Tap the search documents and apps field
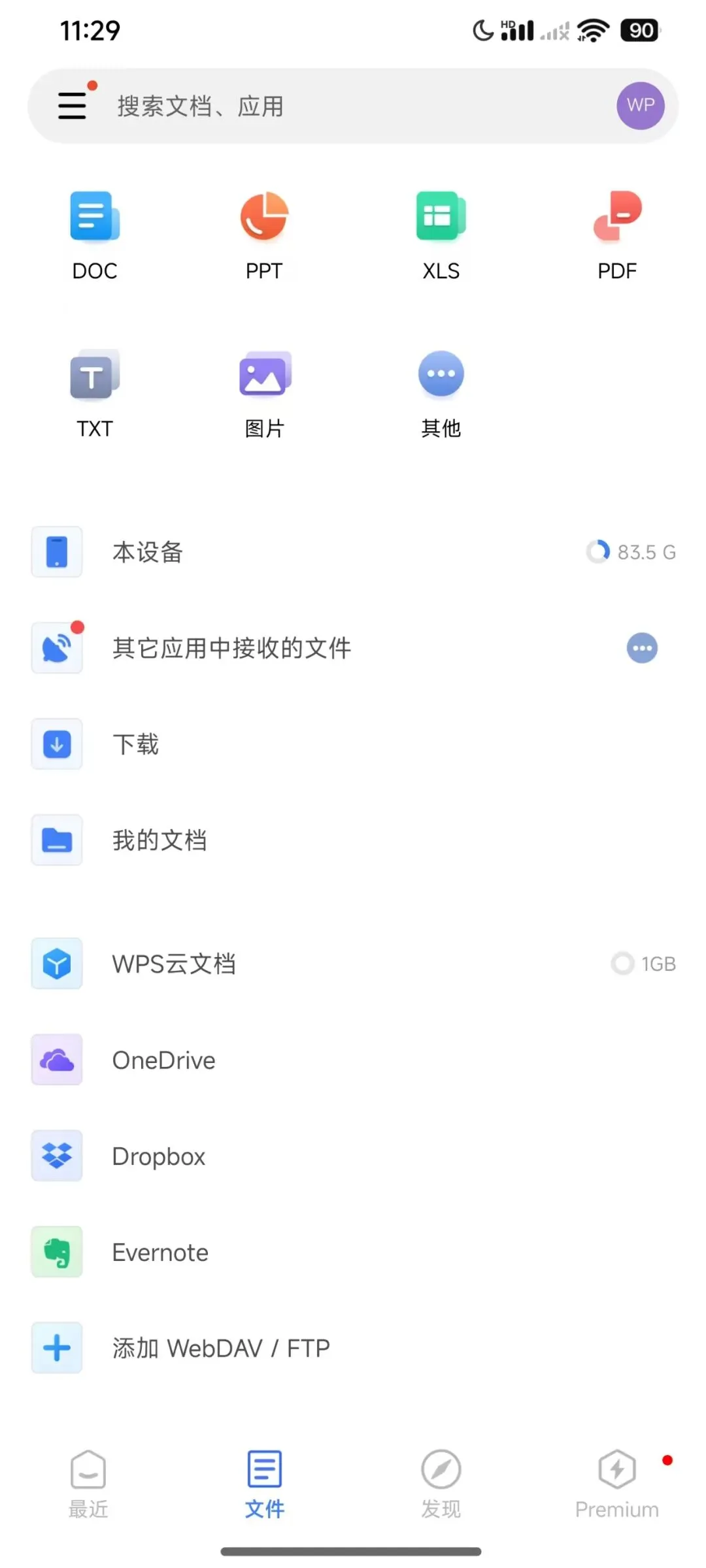This screenshot has width=706, height=1568. tap(327, 106)
